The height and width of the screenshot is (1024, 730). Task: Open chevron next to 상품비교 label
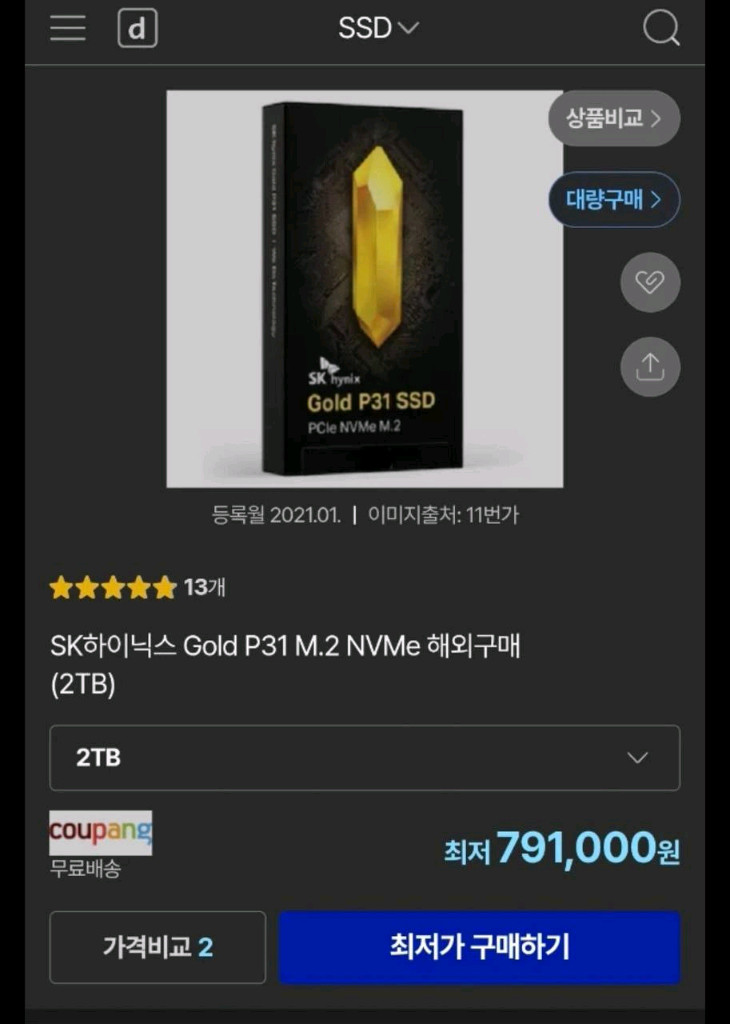(656, 118)
